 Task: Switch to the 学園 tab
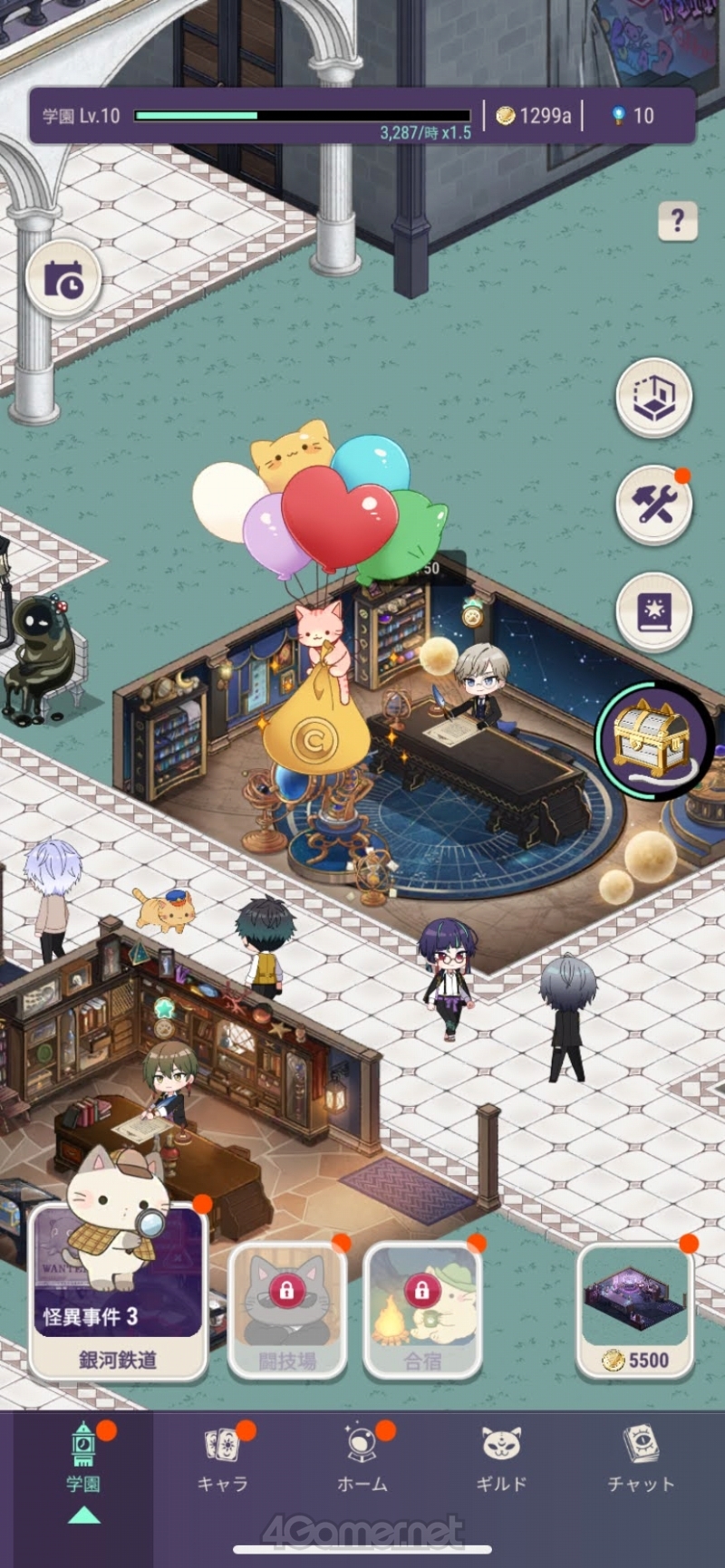(x=83, y=1458)
